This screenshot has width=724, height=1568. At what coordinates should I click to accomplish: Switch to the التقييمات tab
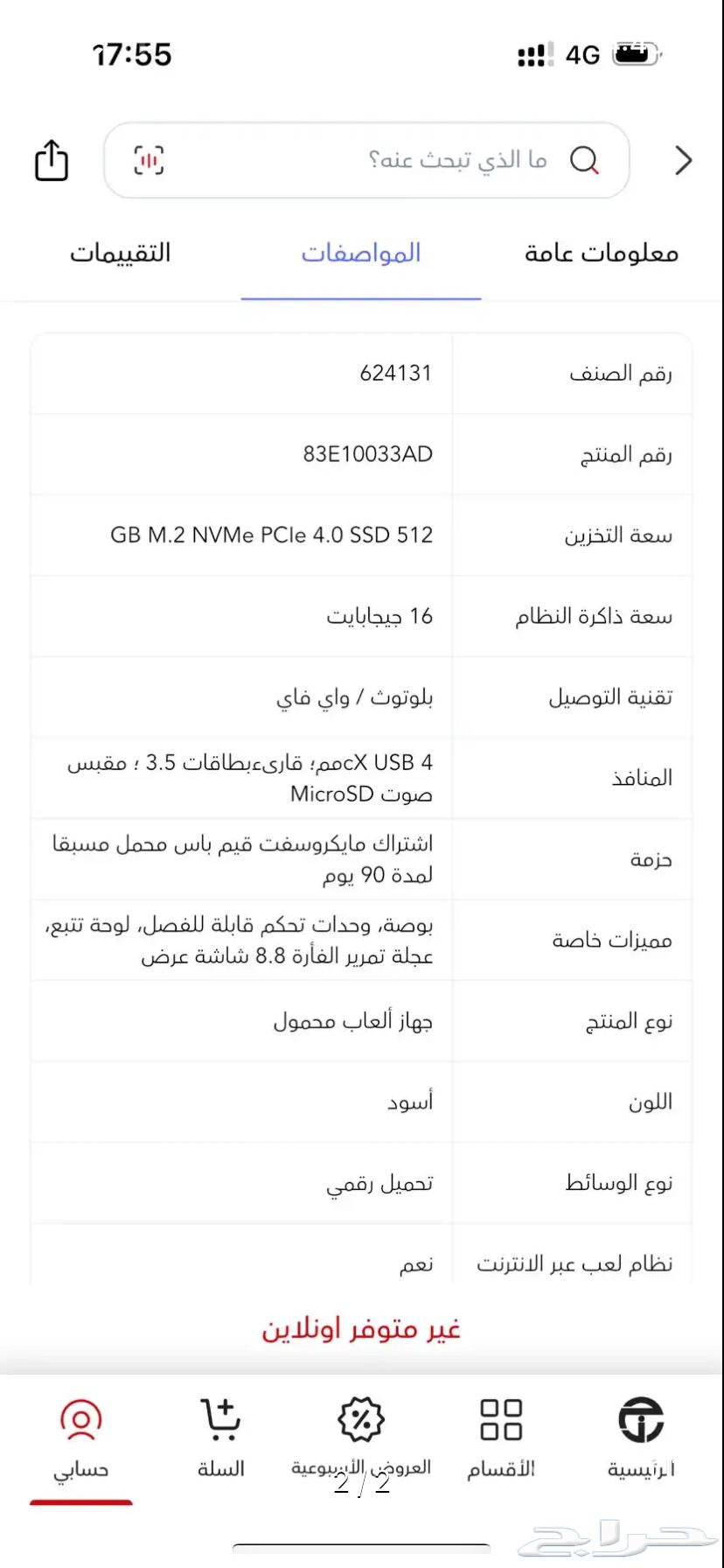point(121,254)
